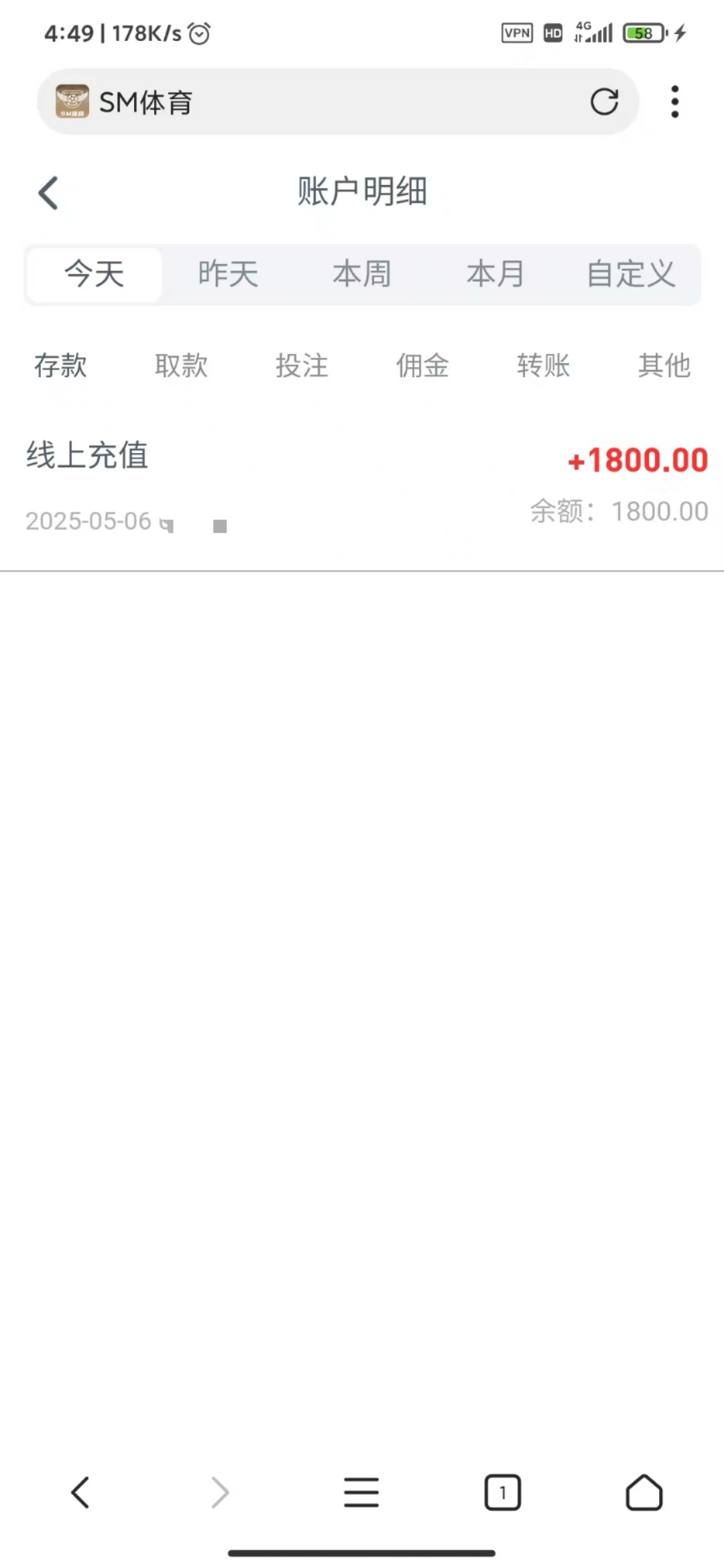The image size is (724, 1568).
Task: Switch to the 昨天 date filter
Action: (228, 274)
